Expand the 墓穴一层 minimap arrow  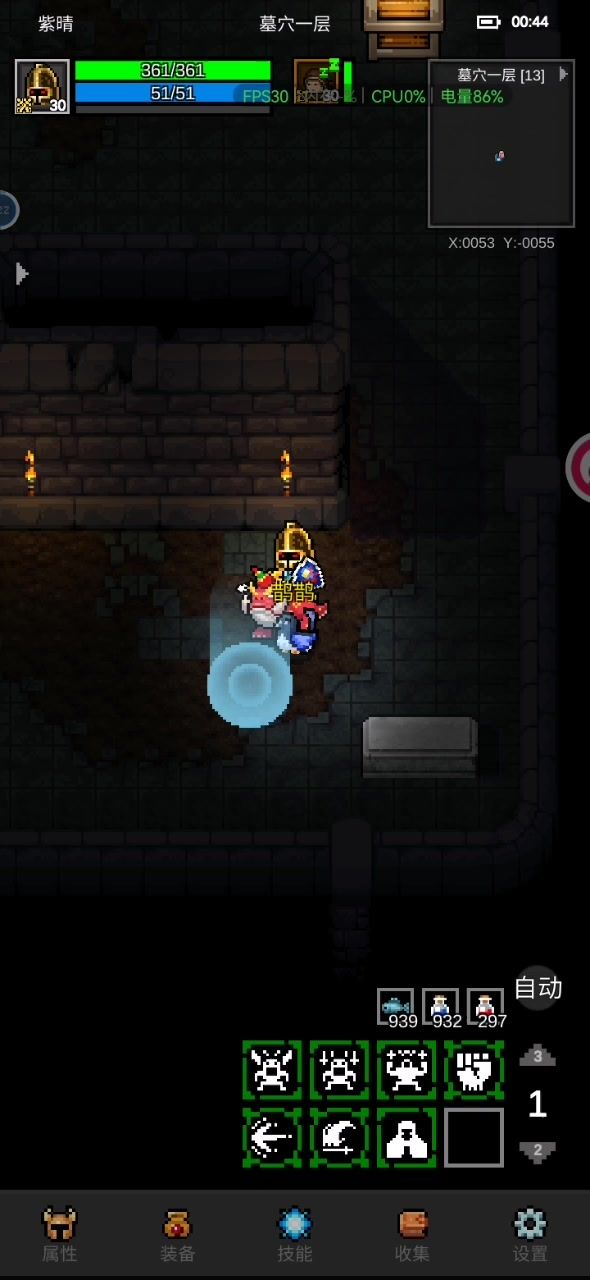[563, 74]
